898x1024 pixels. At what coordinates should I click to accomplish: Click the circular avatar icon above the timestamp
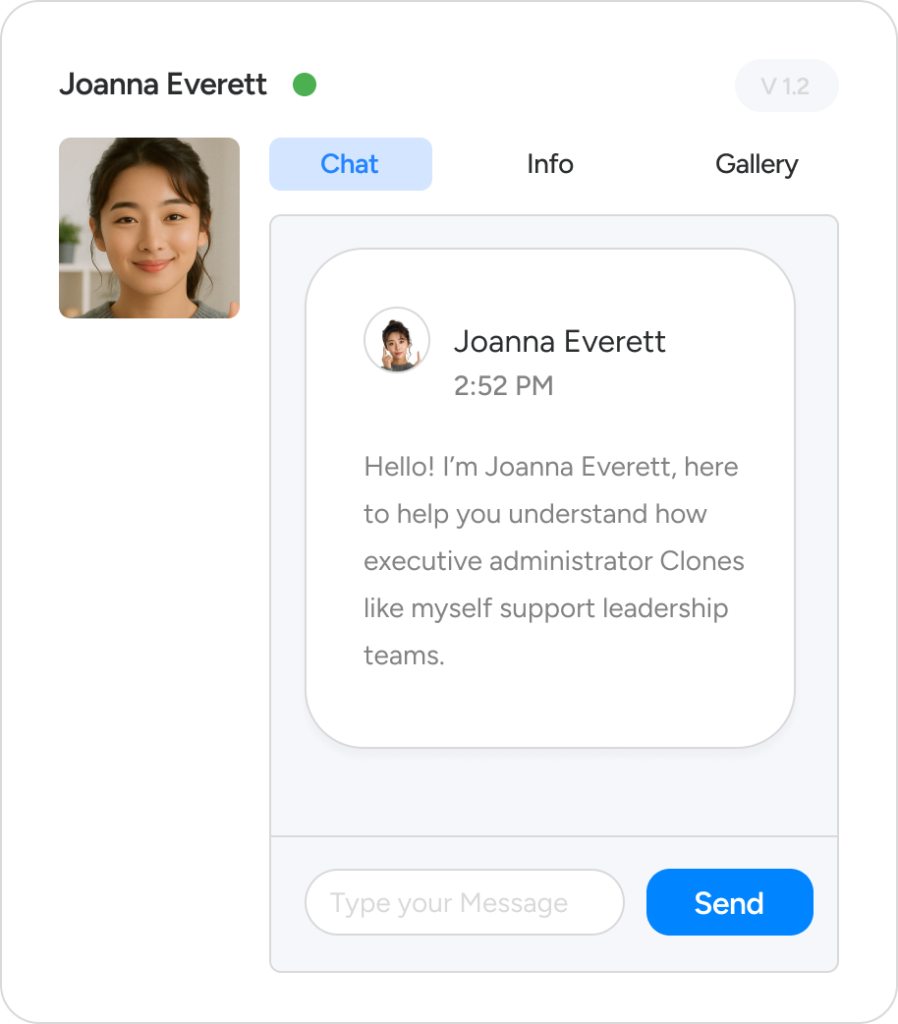point(396,340)
